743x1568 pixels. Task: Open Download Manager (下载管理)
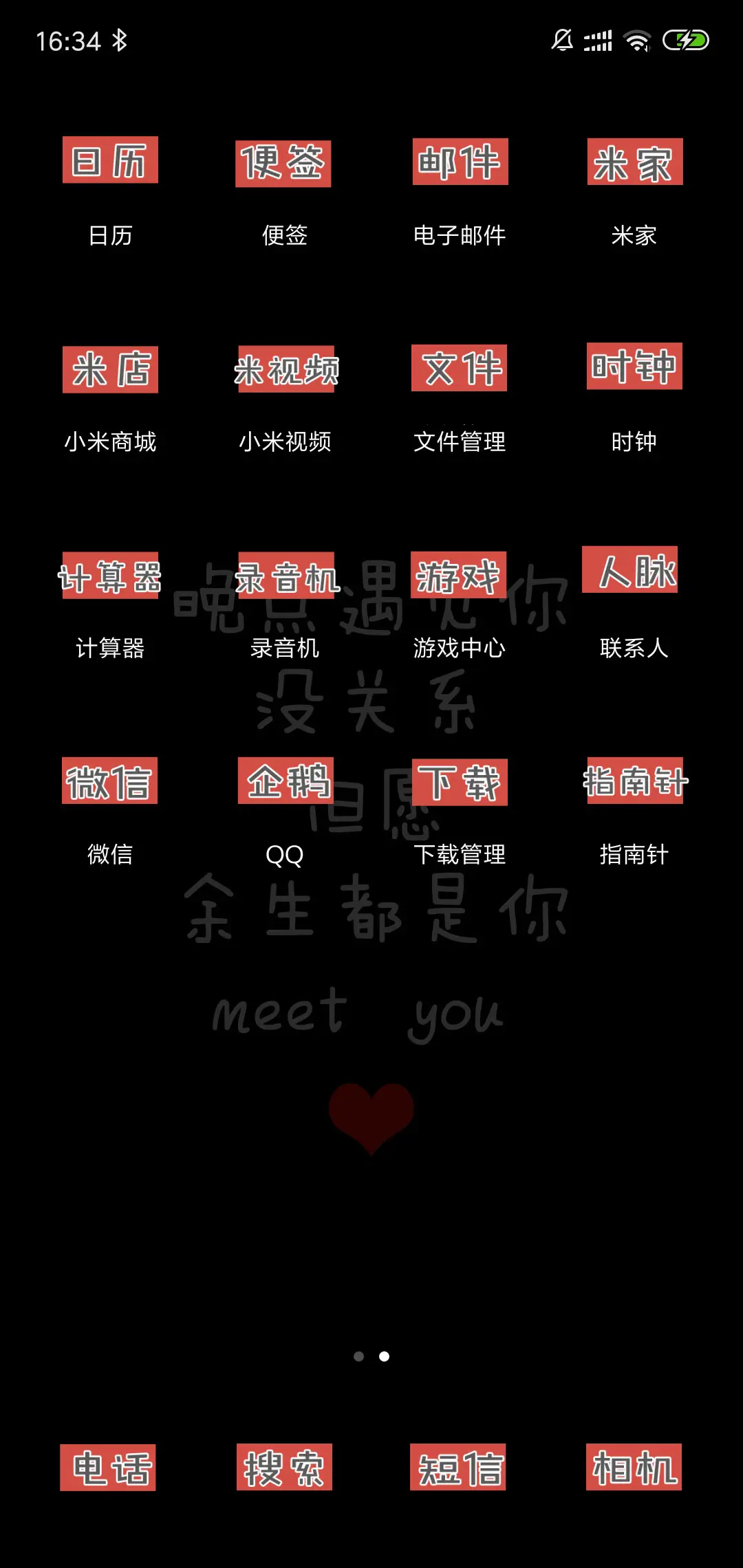pos(458,781)
